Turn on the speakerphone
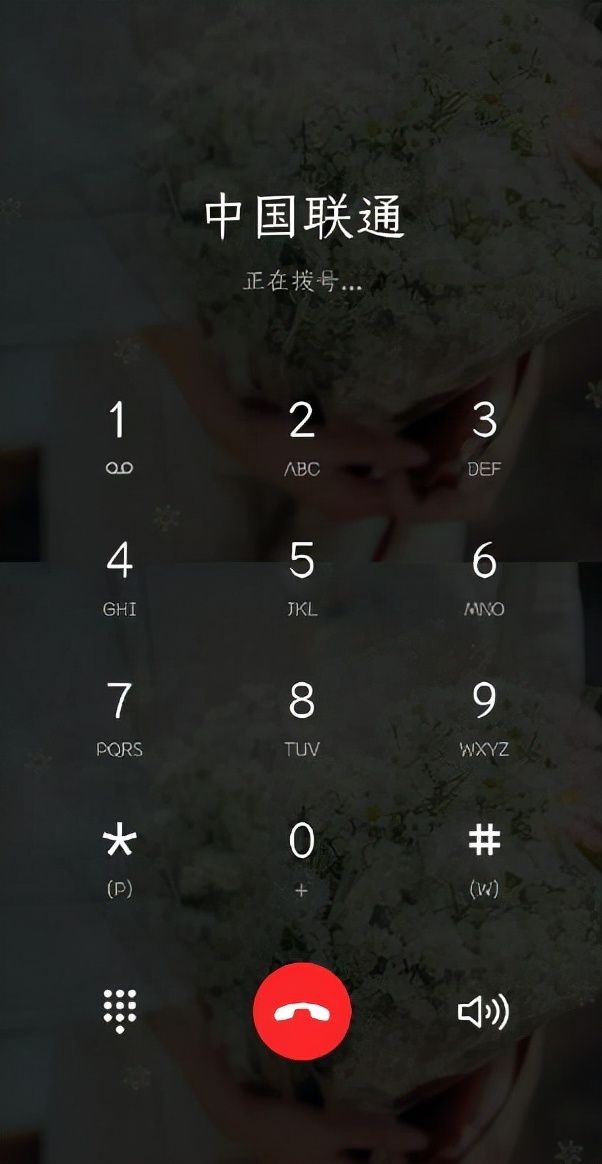This screenshot has width=602, height=1164. click(483, 1012)
